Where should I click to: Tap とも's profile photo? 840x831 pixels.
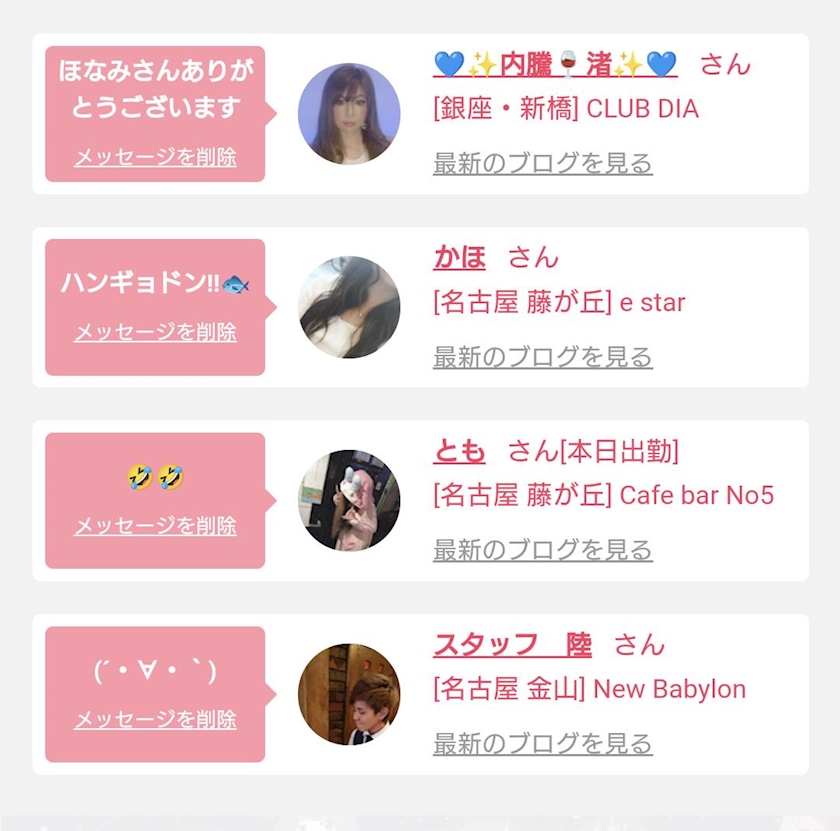[x=349, y=500]
